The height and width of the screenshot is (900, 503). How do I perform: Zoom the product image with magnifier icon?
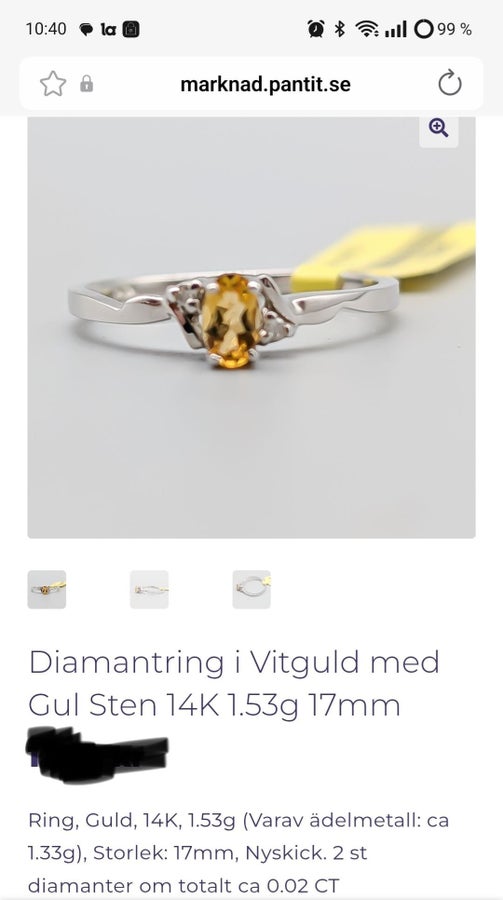pyautogui.click(x=439, y=128)
